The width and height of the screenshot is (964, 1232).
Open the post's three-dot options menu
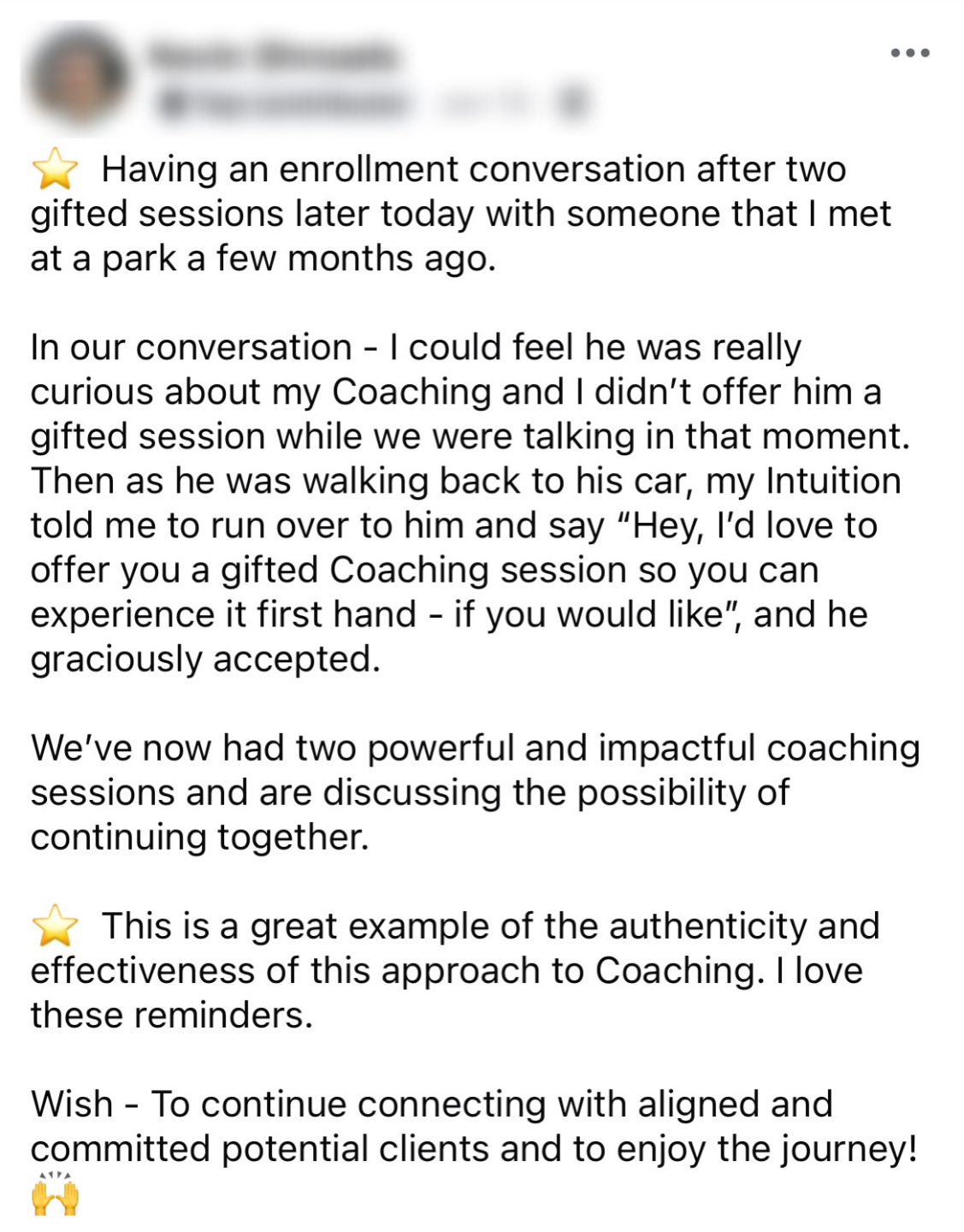click(x=909, y=53)
